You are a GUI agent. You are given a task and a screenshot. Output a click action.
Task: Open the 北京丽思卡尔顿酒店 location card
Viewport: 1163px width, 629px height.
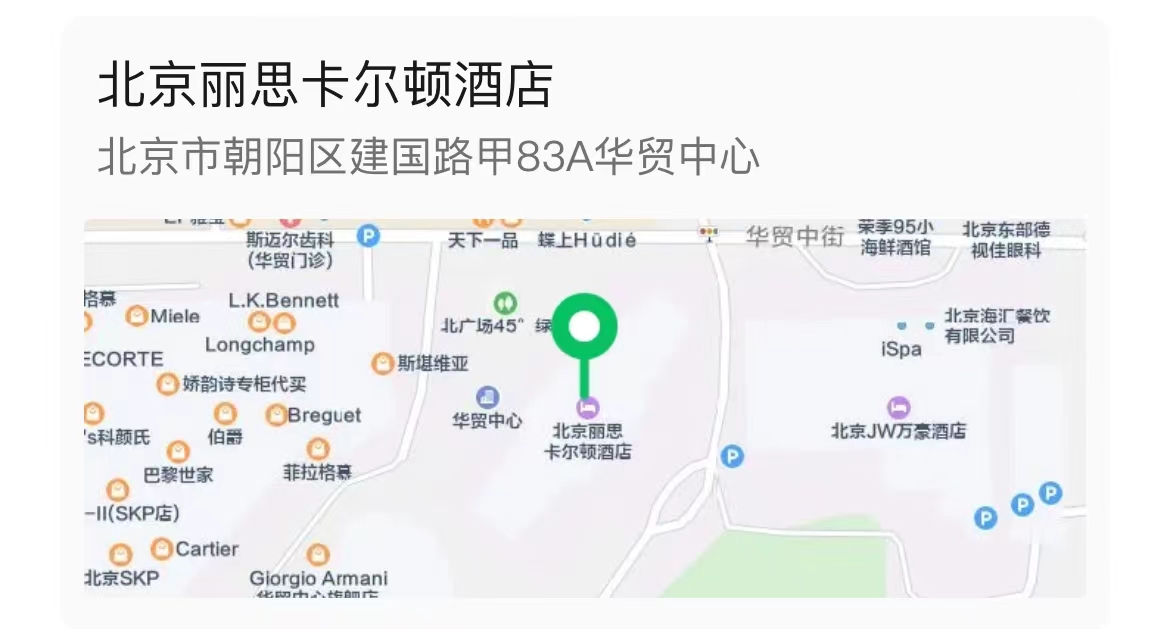(325, 88)
